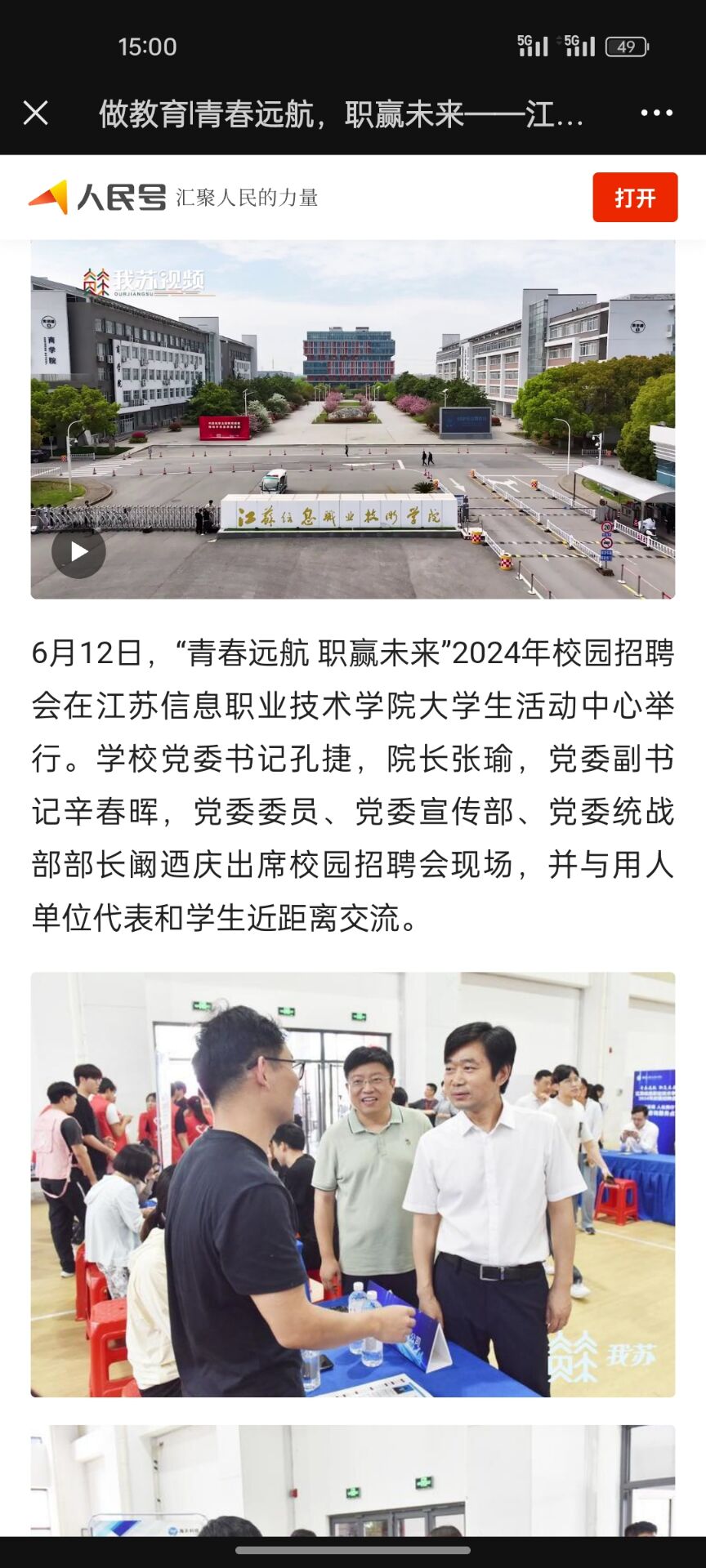Close the article page
Screen dimensions: 706x1568
(36, 113)
